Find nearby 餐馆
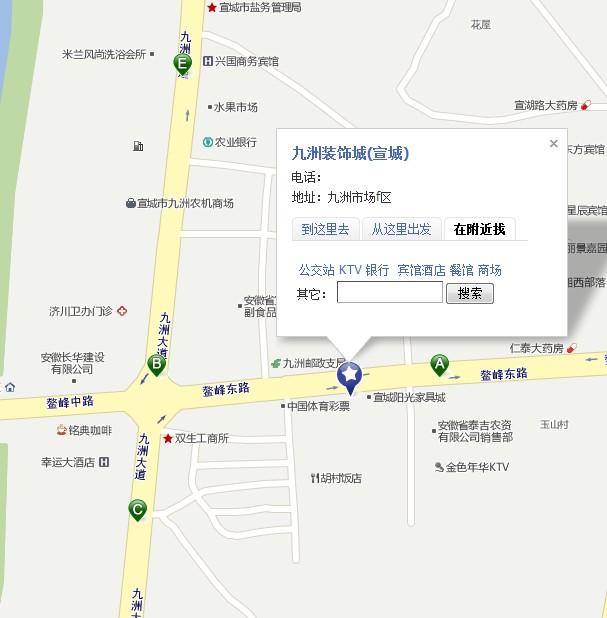 click(x=461, y=270)
